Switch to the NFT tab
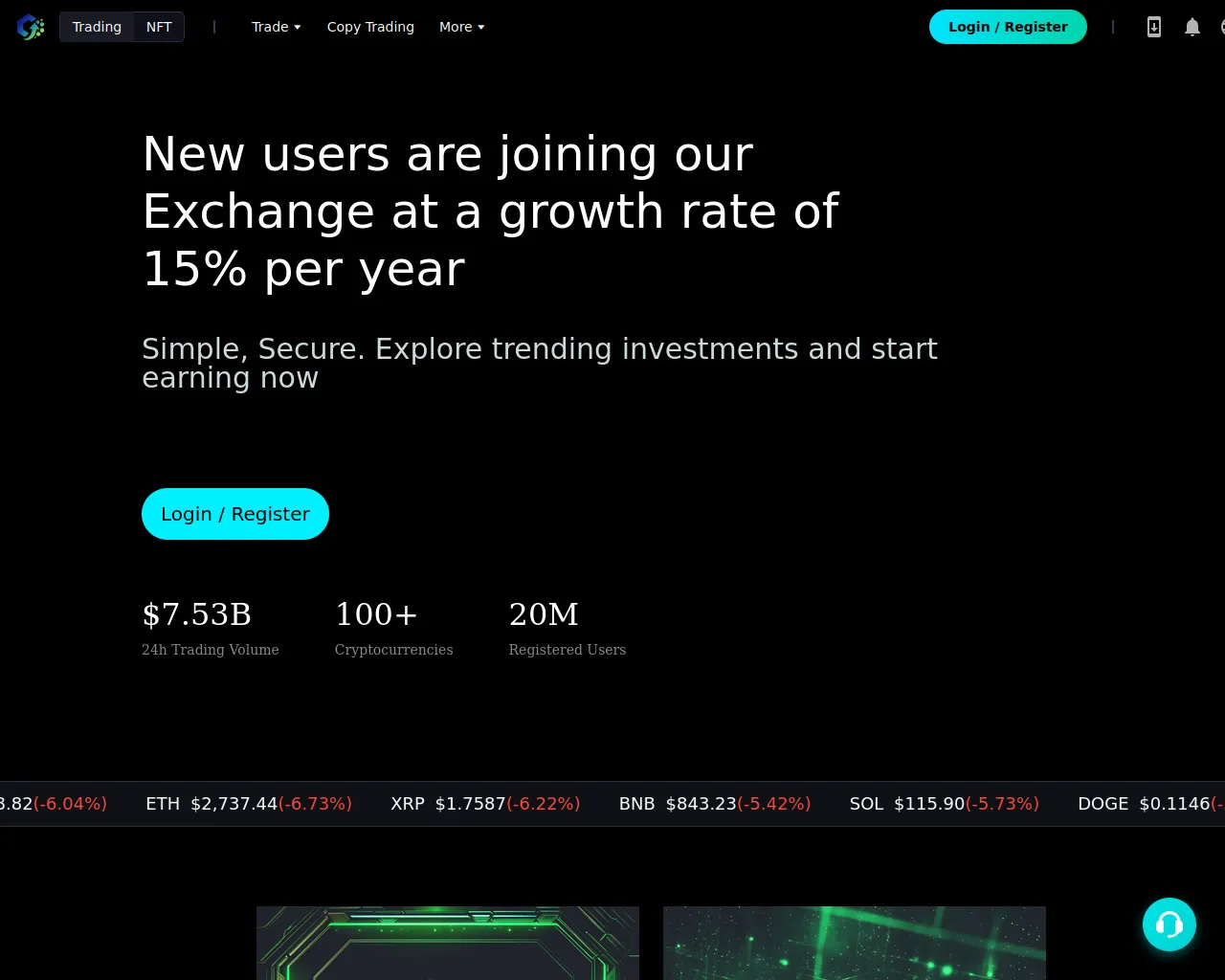 point(159,27)
